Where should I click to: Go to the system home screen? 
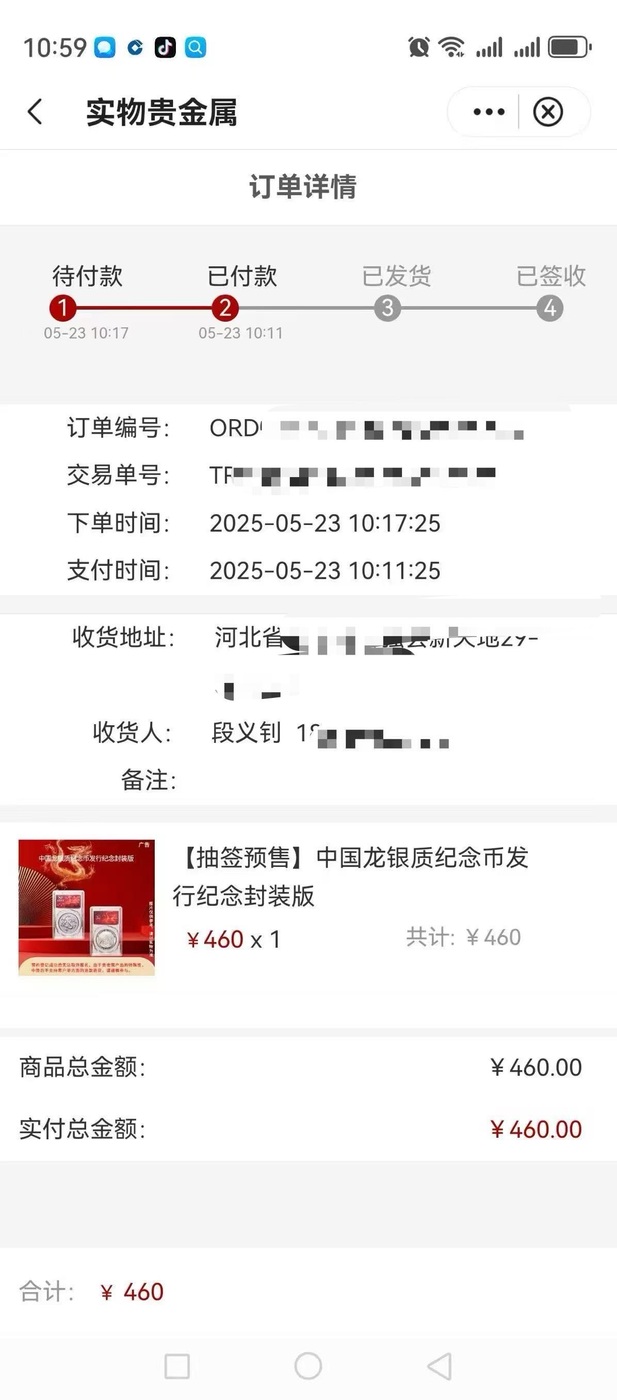coord(308,1365)
